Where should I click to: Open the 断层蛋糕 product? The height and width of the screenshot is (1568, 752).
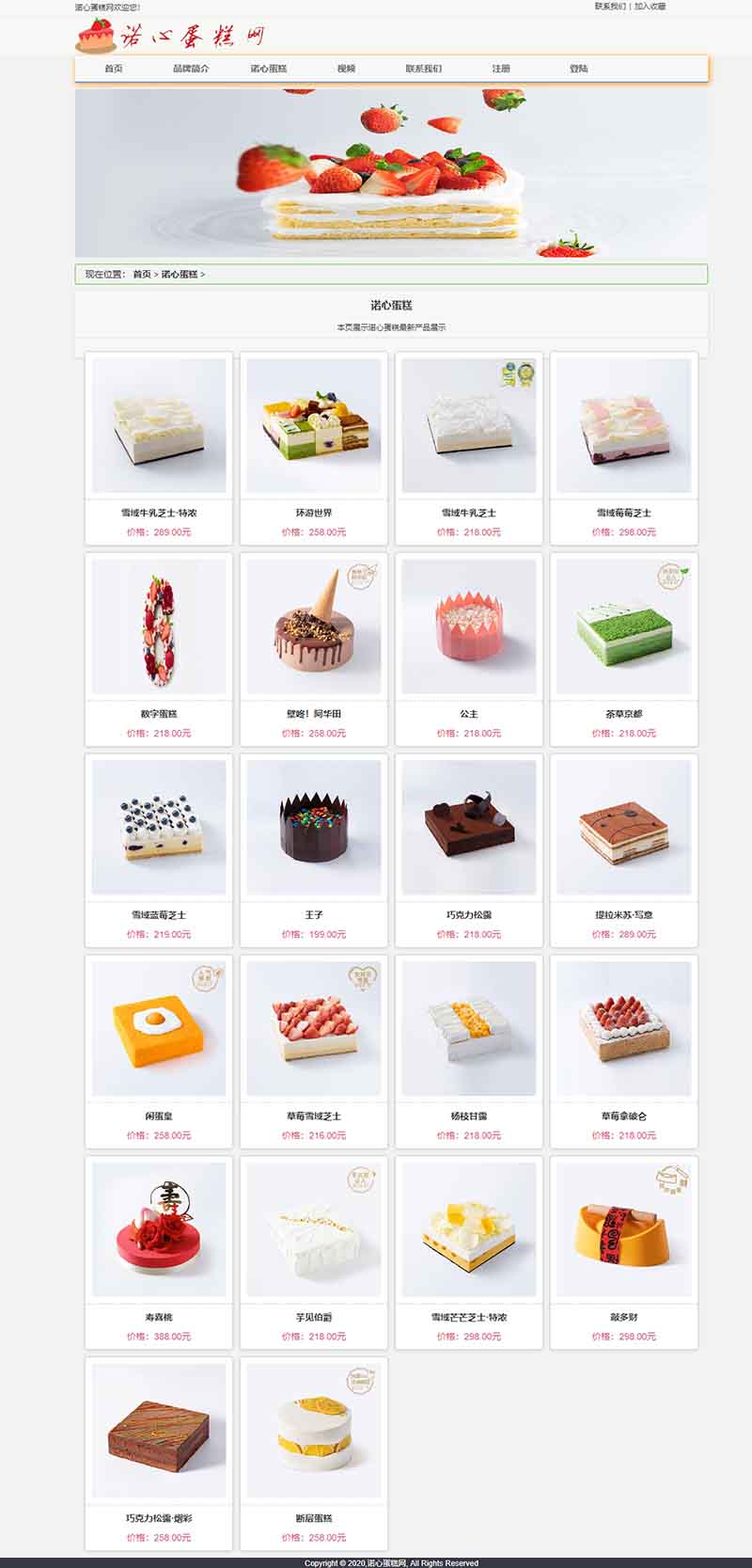(x=314, y=1453)
